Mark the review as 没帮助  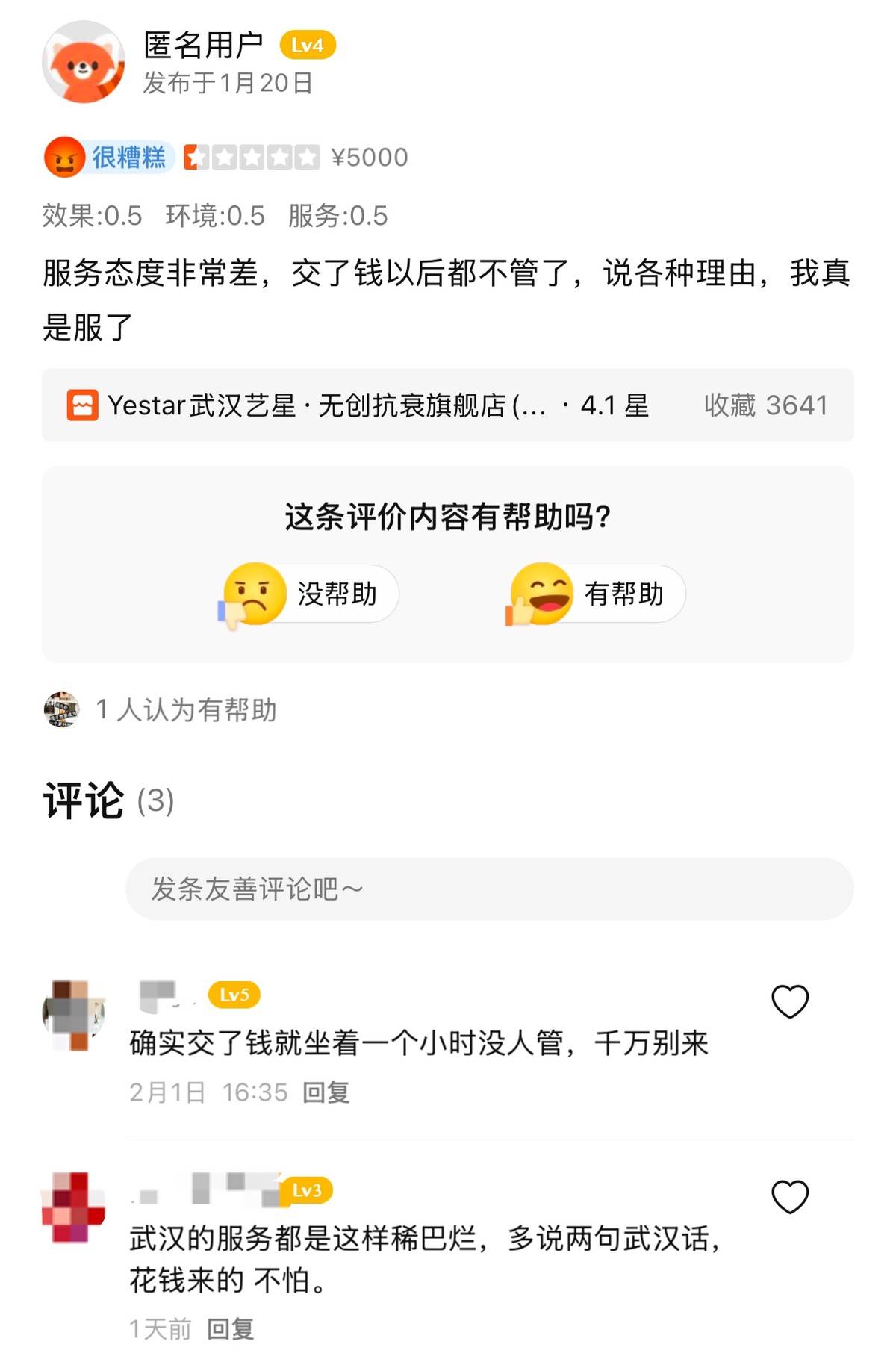(310, 594)
